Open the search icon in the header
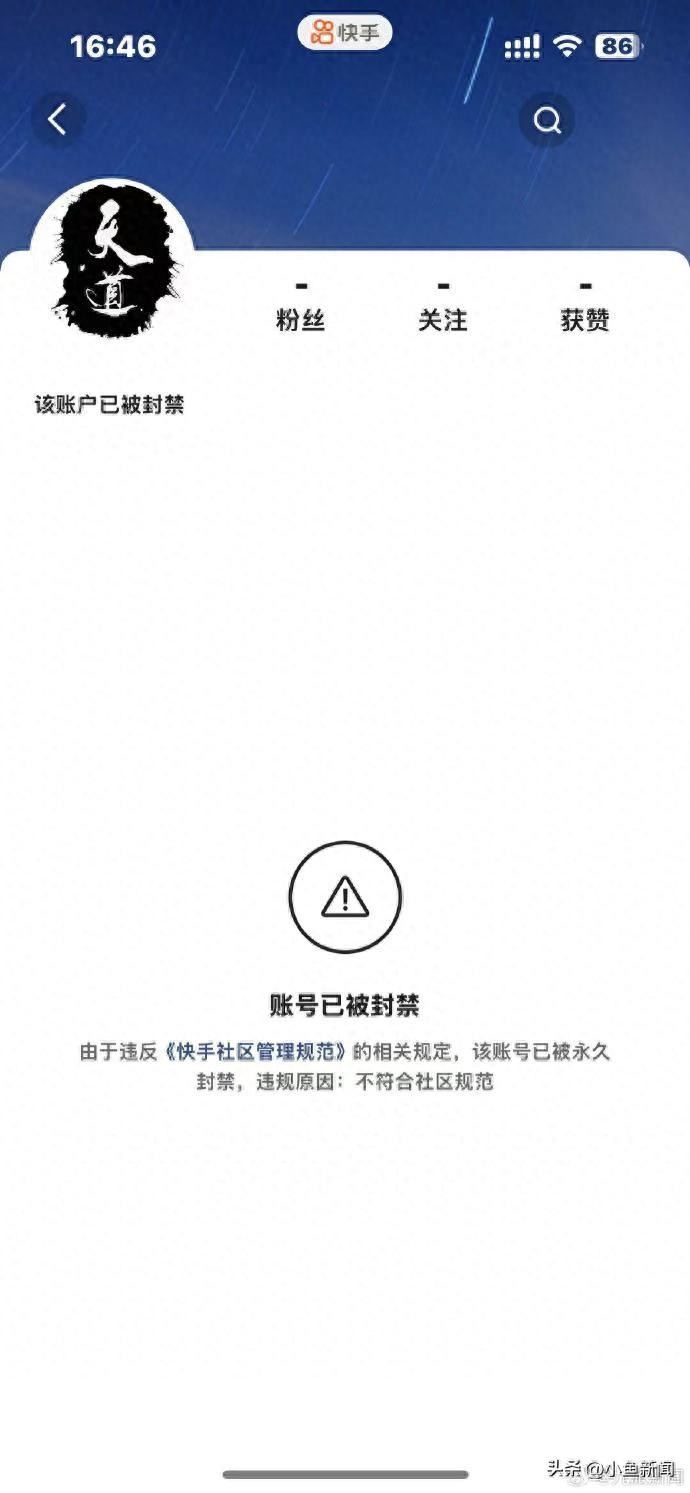 click(x=547, y=121)
